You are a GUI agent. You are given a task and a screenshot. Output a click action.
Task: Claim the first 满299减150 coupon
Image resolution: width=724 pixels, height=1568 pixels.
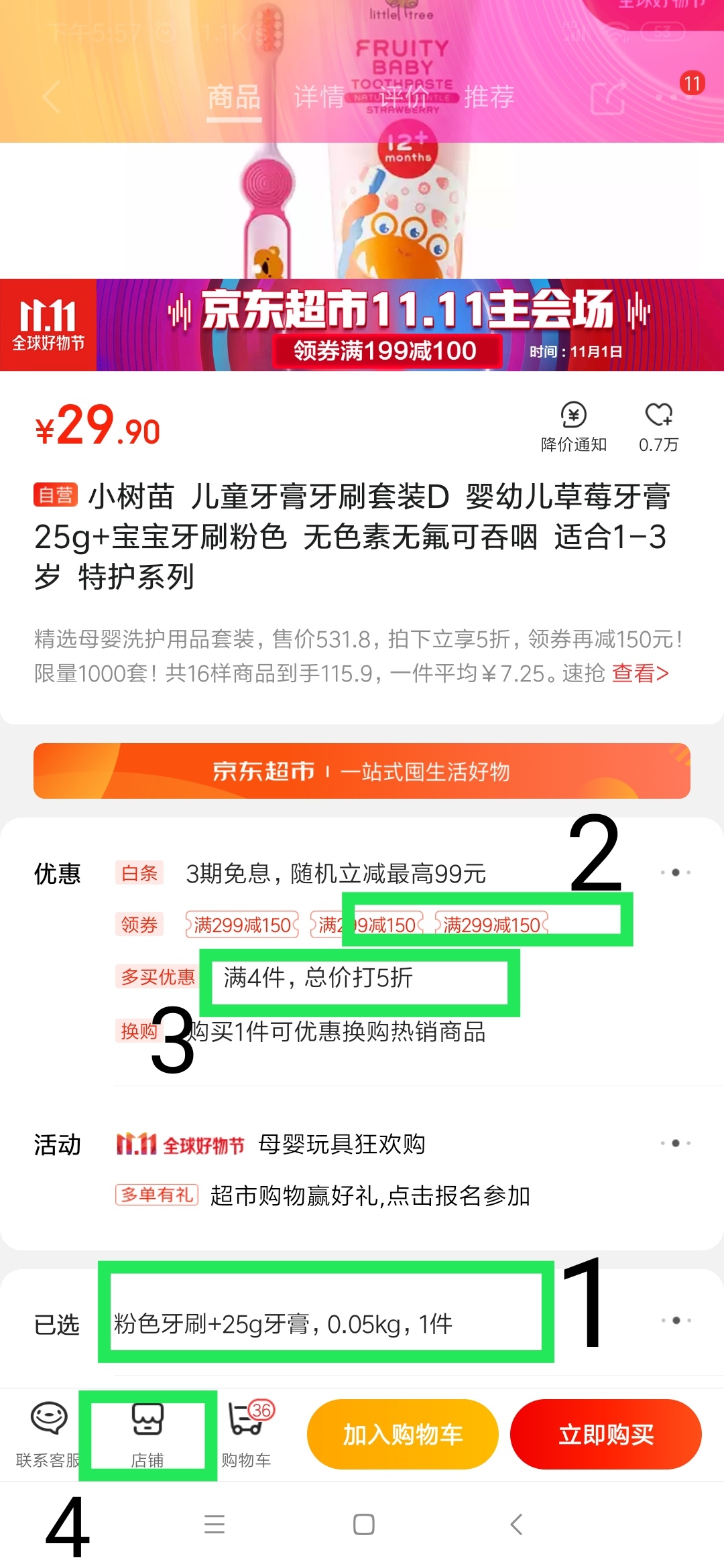click(242, 925)
